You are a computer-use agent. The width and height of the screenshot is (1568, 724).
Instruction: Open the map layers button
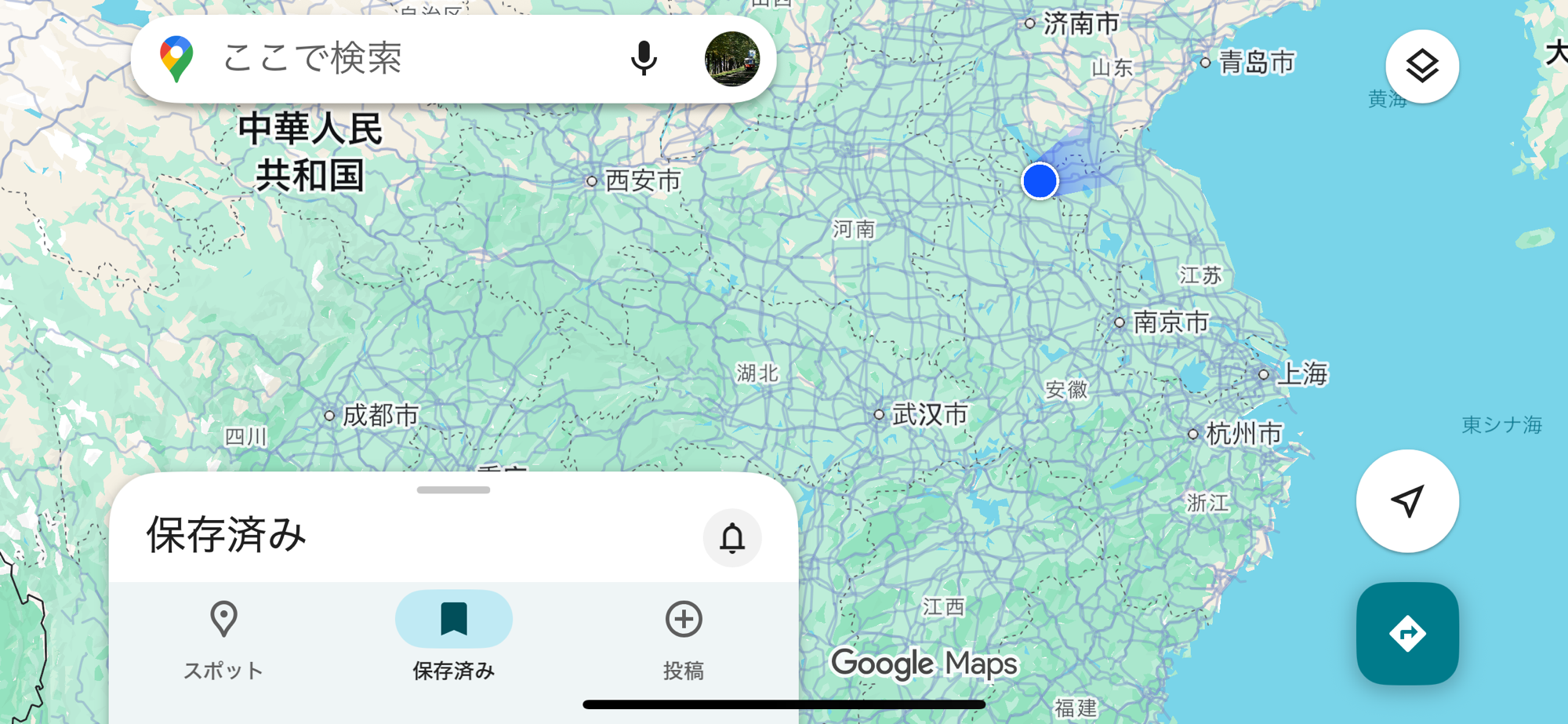coord(1421,67)
